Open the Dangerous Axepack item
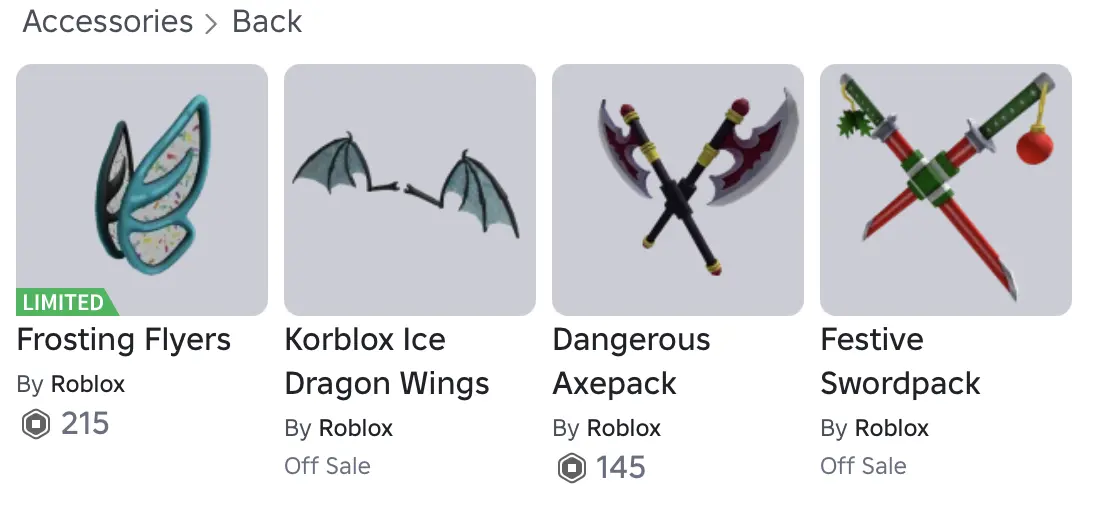 [x=678, y=190]
